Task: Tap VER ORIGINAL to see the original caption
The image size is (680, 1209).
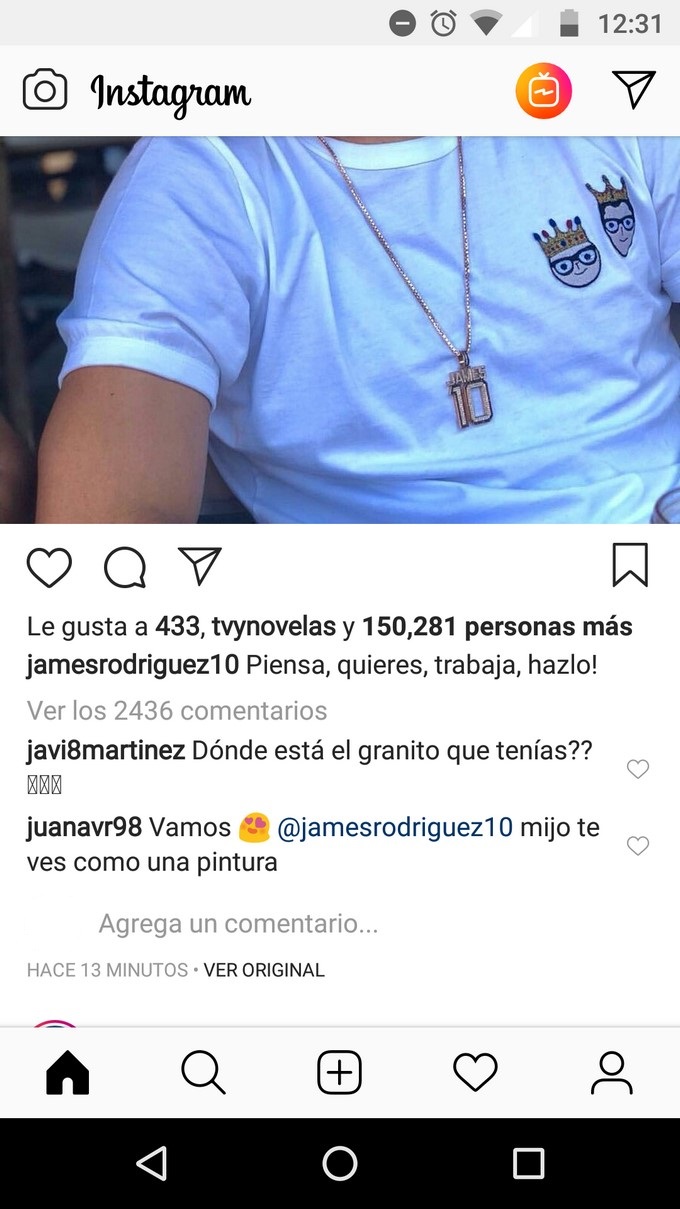Action: coord(264,970)
